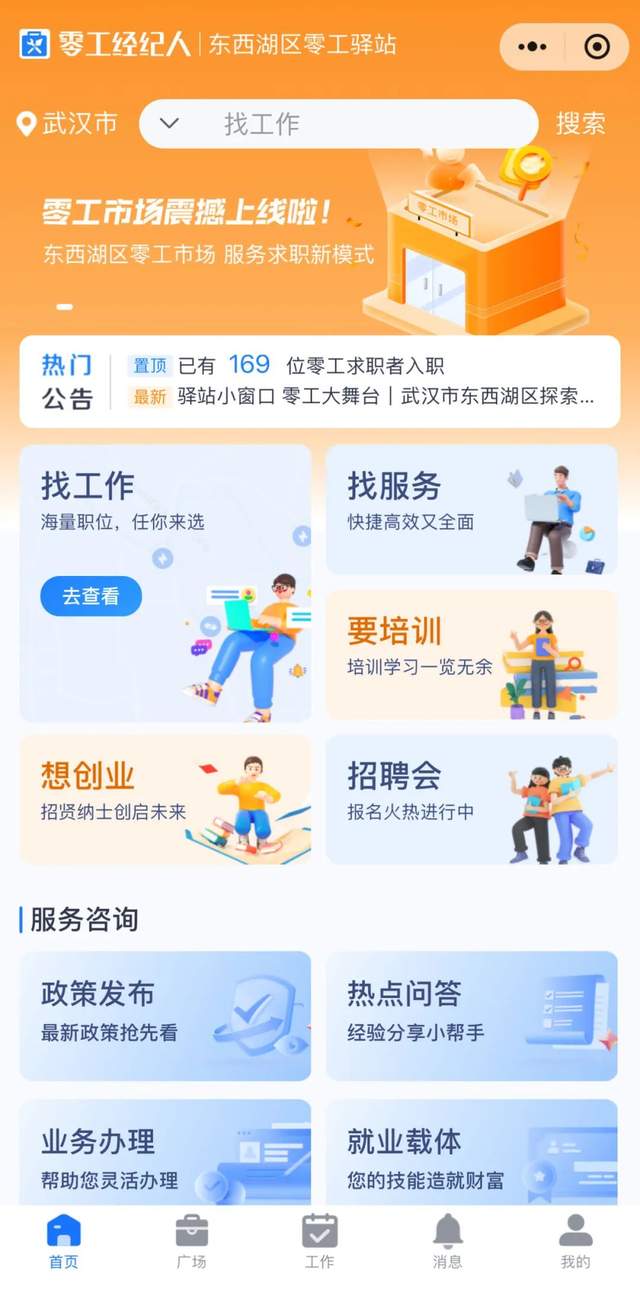Close the mini program via the circle icon
The width and height of the screenshot is (640, 1293).
coord(597,46)
